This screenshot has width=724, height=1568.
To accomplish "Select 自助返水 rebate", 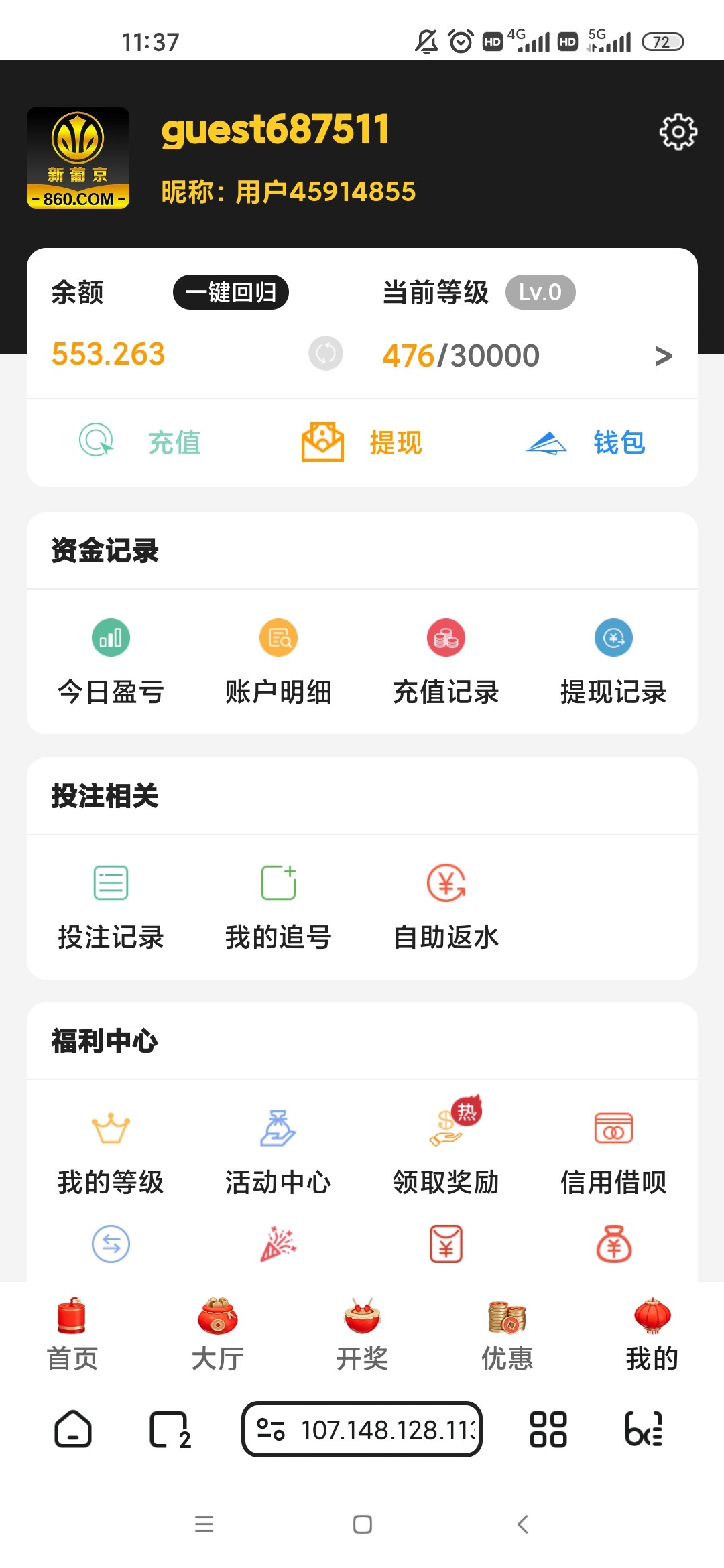I will coord(446,907).
